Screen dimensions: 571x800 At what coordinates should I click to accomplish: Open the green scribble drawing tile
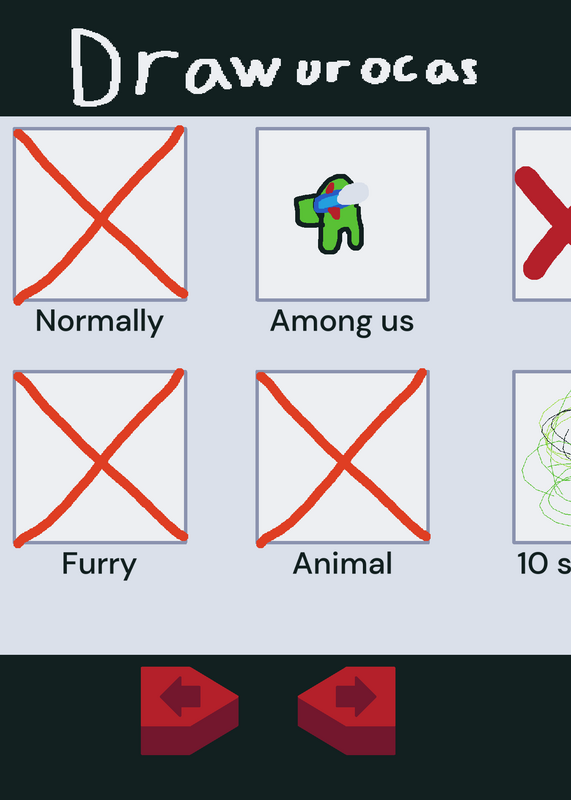coord(542,457)
